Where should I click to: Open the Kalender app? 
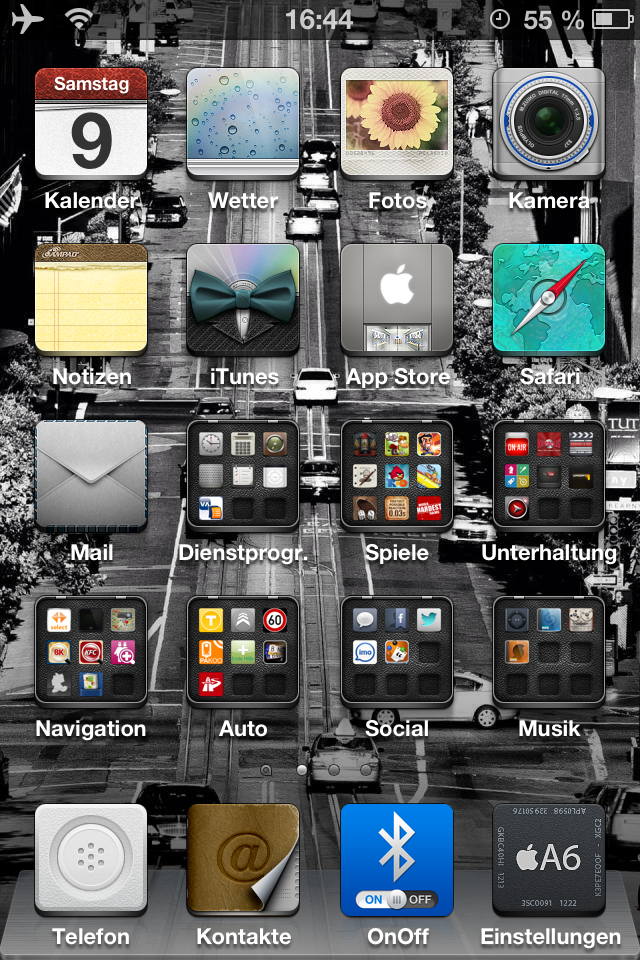91,124
